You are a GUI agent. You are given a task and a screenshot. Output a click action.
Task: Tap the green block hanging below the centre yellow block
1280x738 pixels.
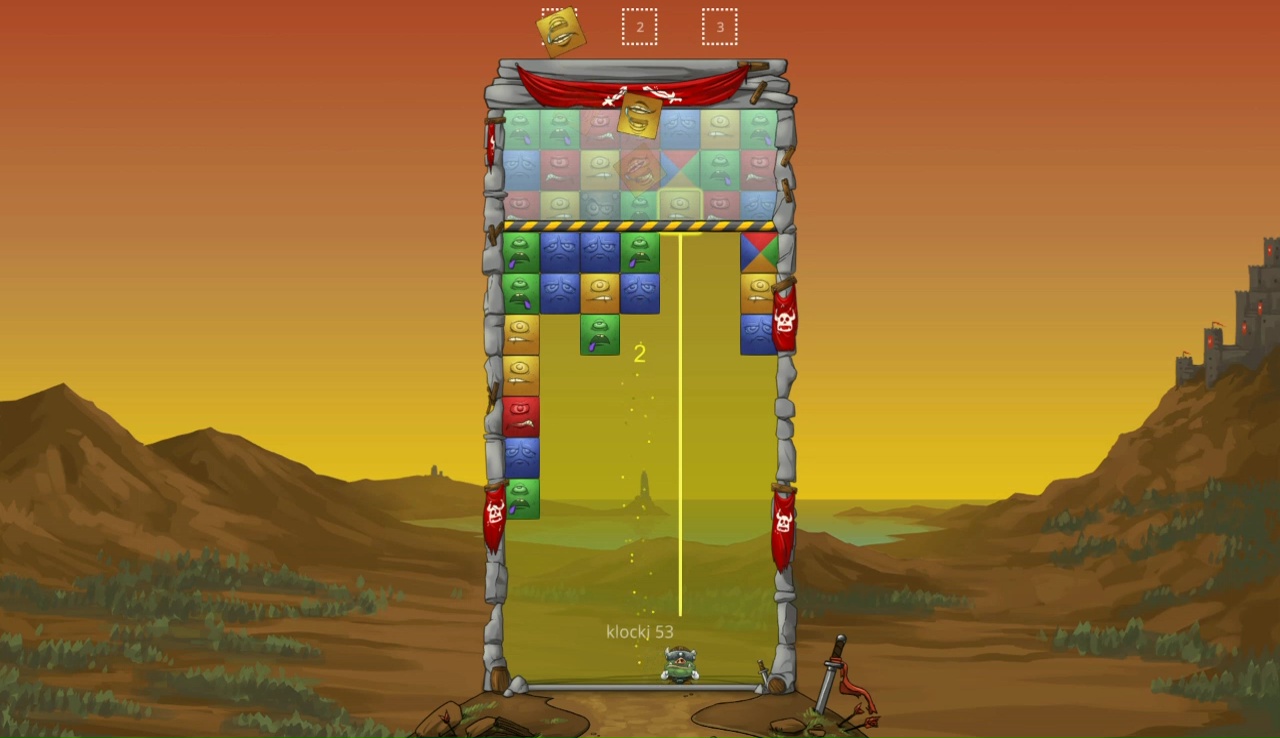600,334
